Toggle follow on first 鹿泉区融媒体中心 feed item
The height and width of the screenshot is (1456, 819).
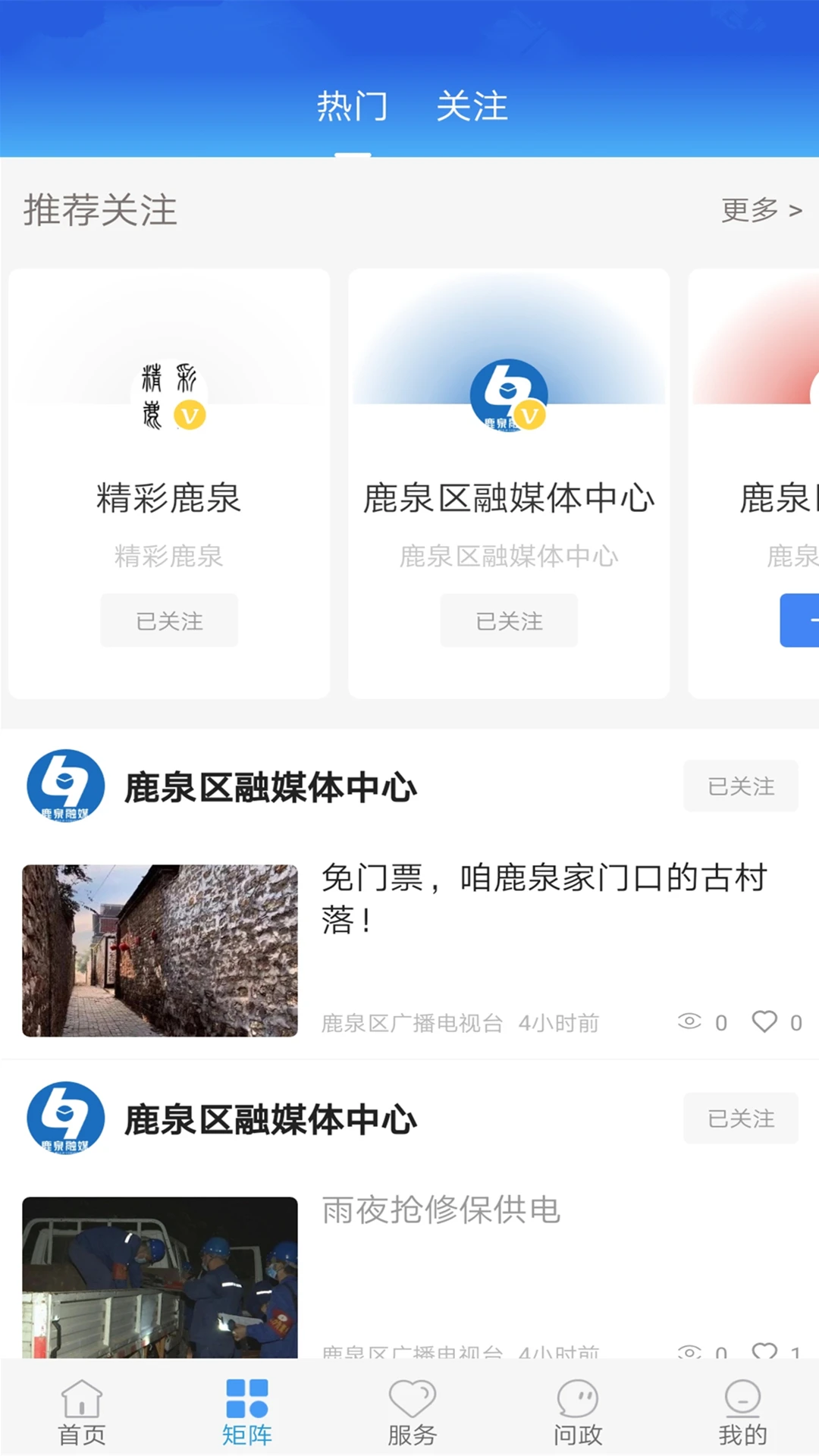click(x=741, y=786)
